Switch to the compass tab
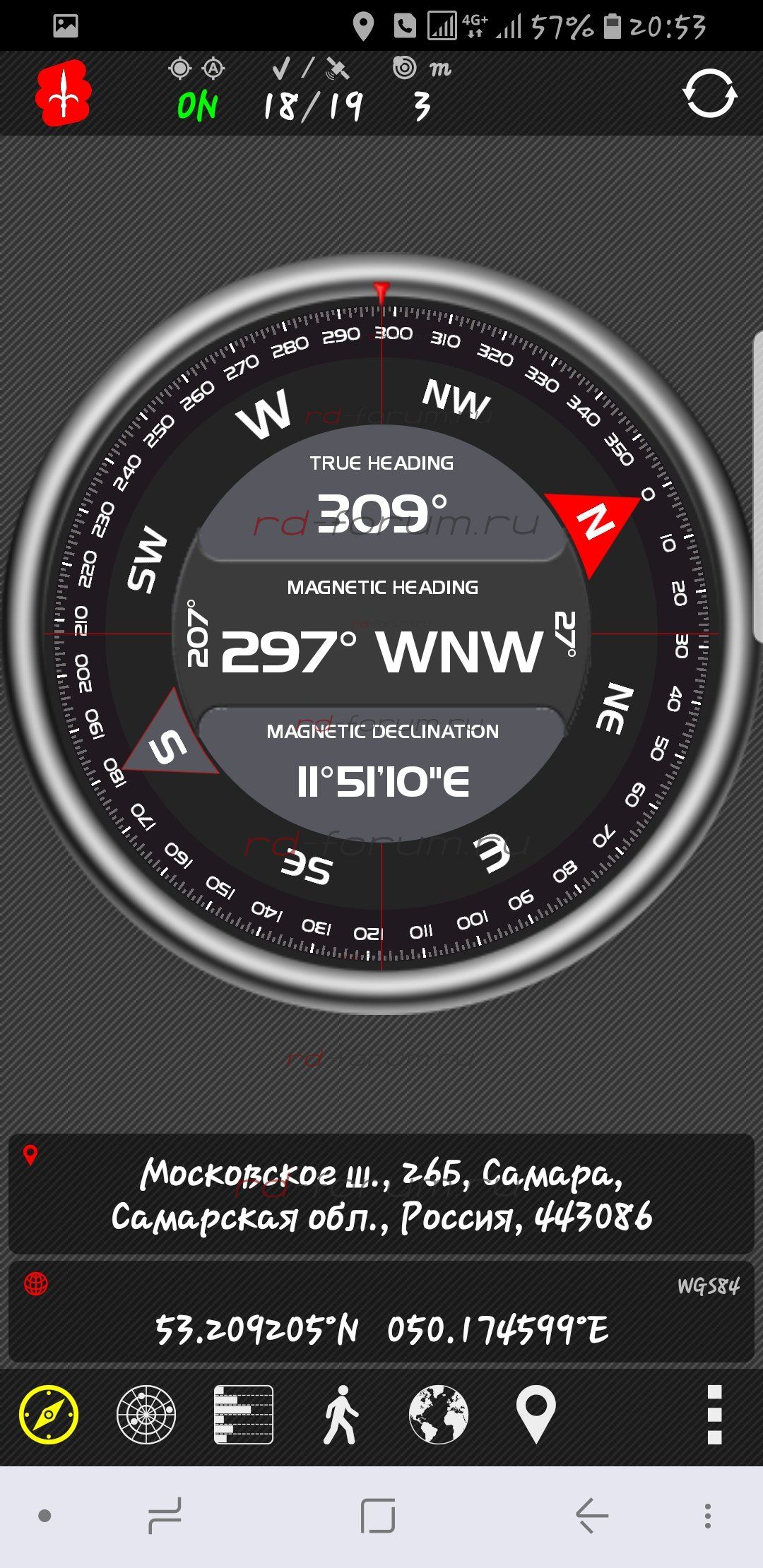The width and height of the screenshot is (763, 1568). point(48,1414)
